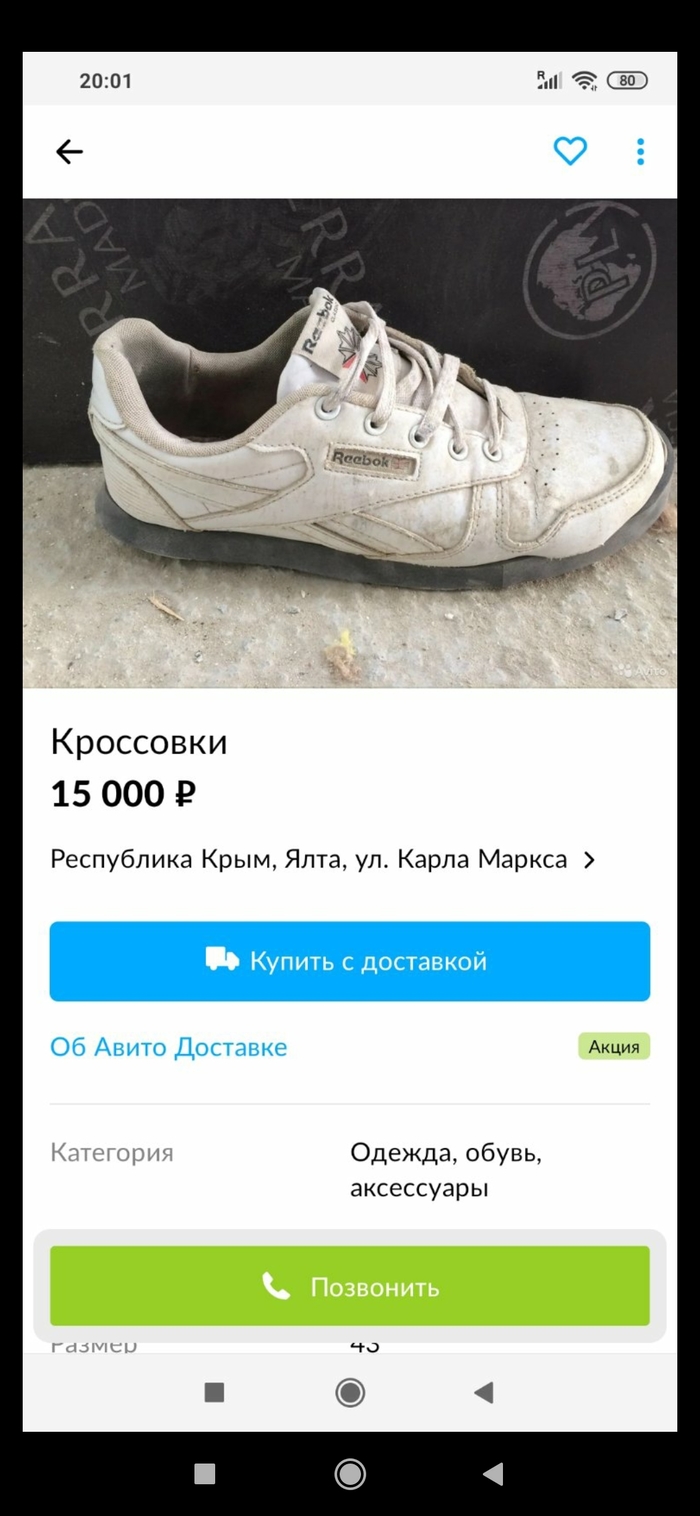
Task: Add this listing to favorites
Action: coord(570,152)
